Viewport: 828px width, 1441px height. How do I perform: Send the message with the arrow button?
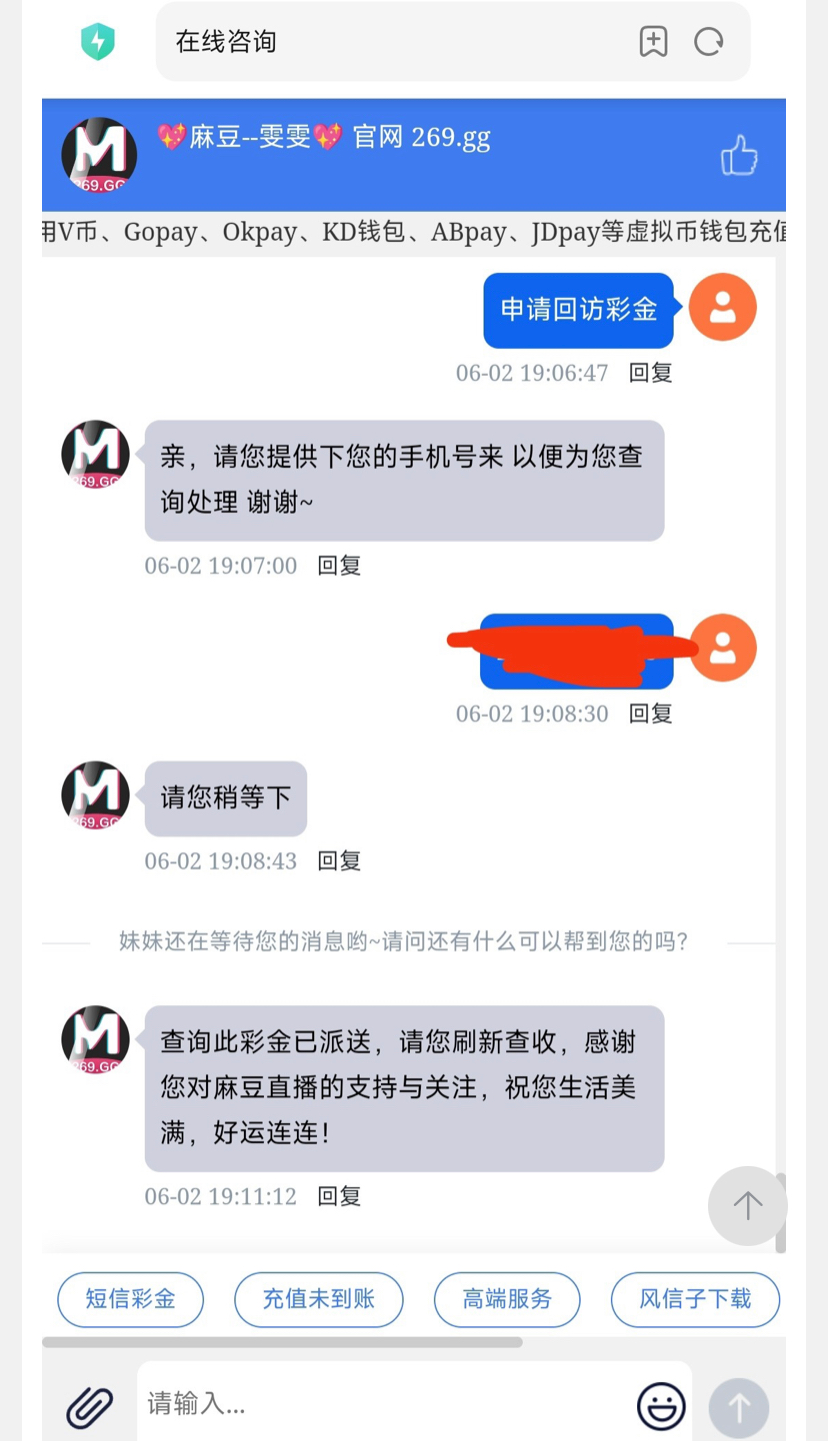(x=739, y=1408)
